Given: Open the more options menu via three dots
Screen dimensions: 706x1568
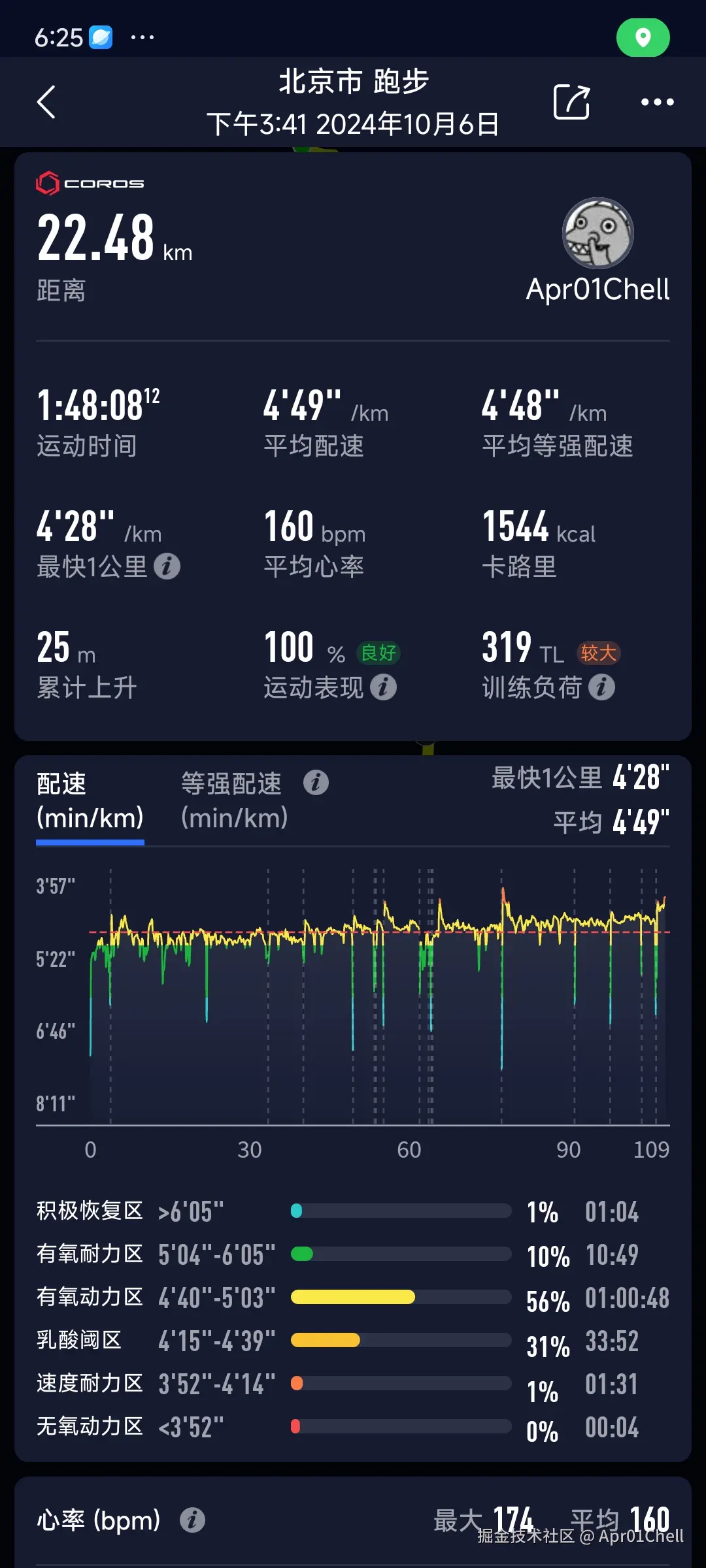Looking at the screenshot, I should [x=657, y=103].
